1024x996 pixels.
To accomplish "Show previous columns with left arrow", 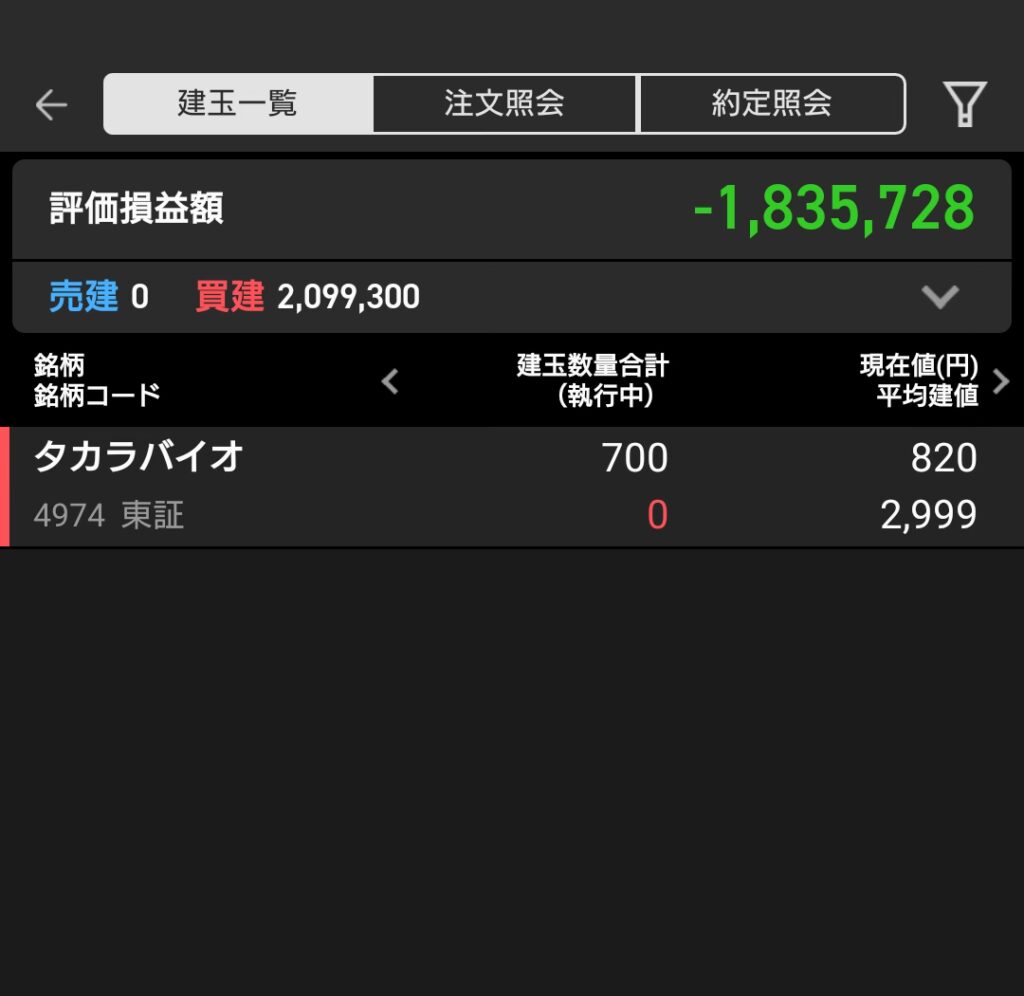I will [391, 381].
